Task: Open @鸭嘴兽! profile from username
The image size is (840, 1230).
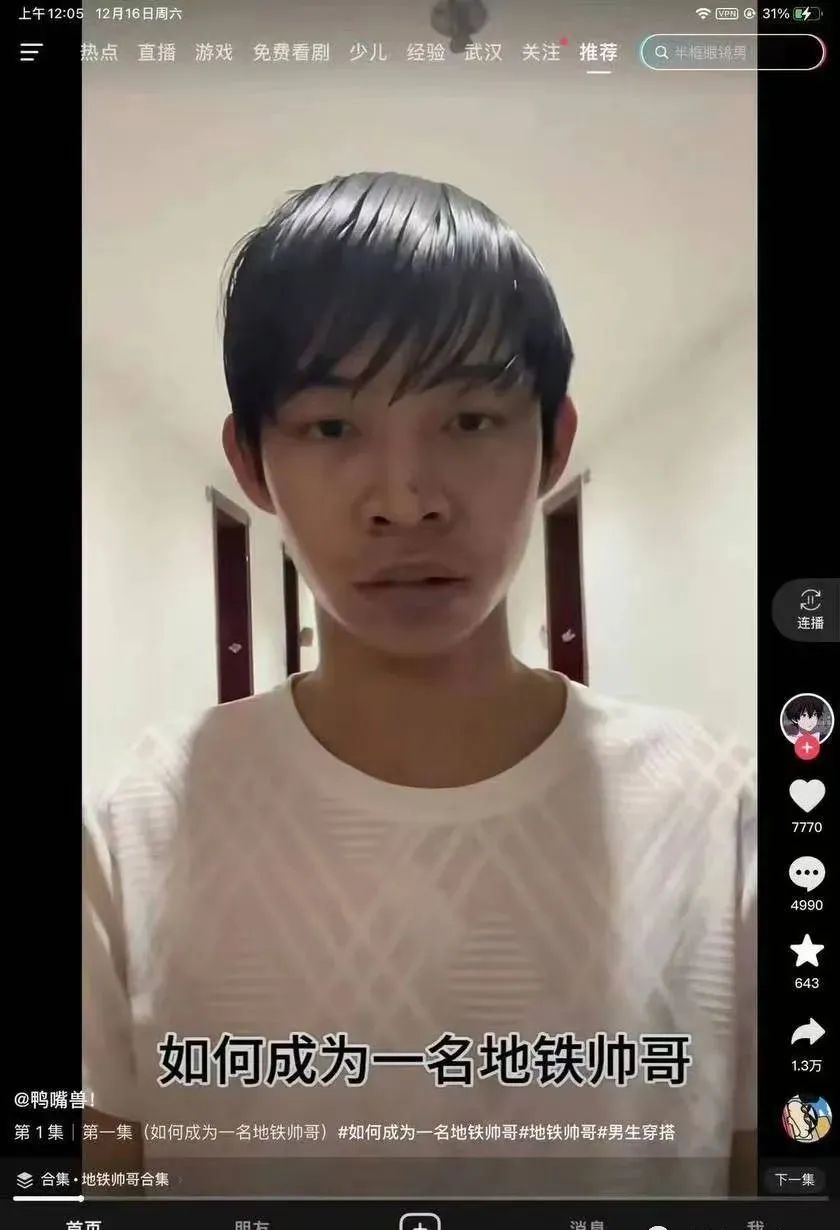Action: point(55,1099)
